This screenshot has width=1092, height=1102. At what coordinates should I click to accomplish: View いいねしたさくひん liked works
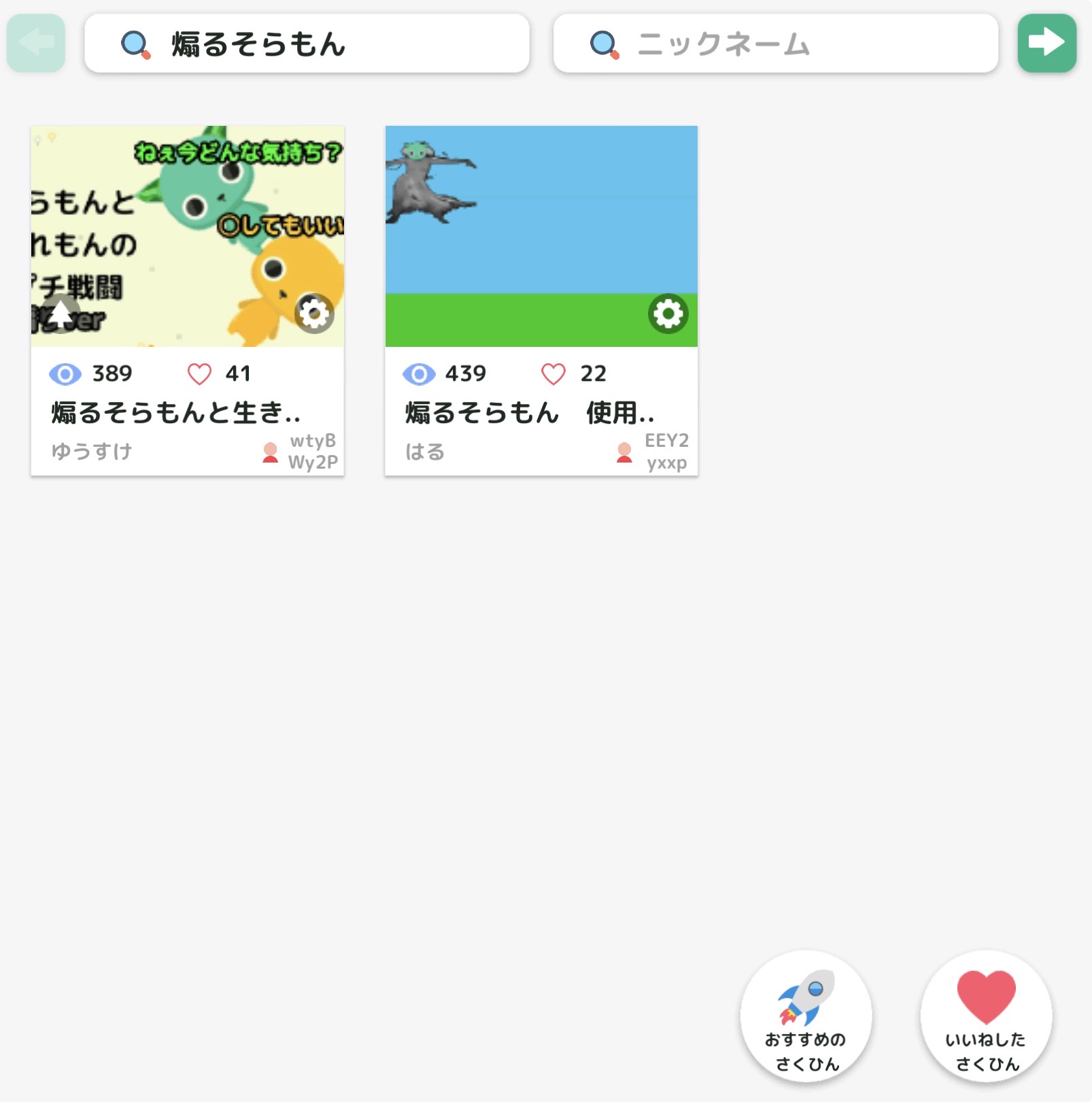point(986,1016)
